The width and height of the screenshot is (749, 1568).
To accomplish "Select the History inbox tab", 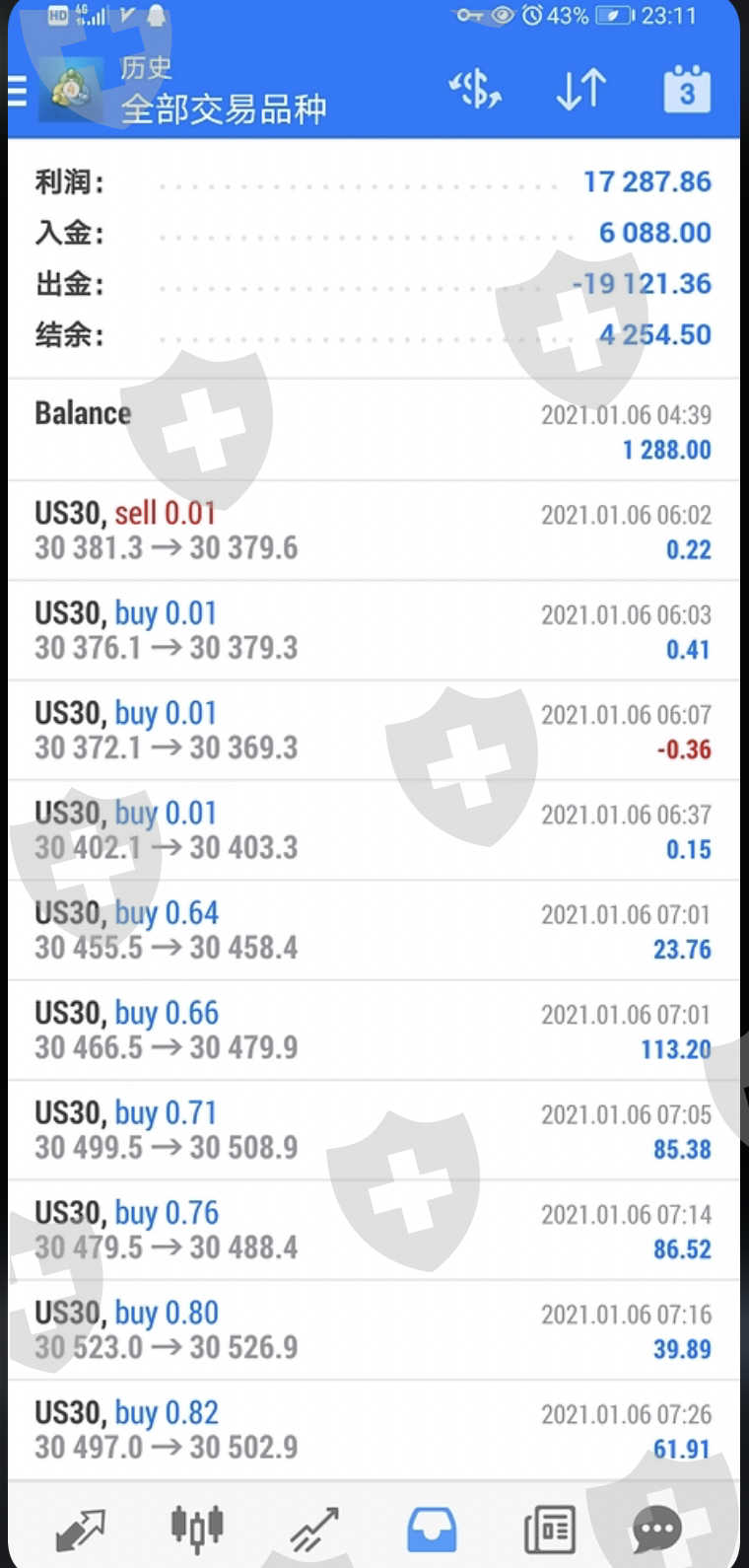I will (x=432, y=1530).
